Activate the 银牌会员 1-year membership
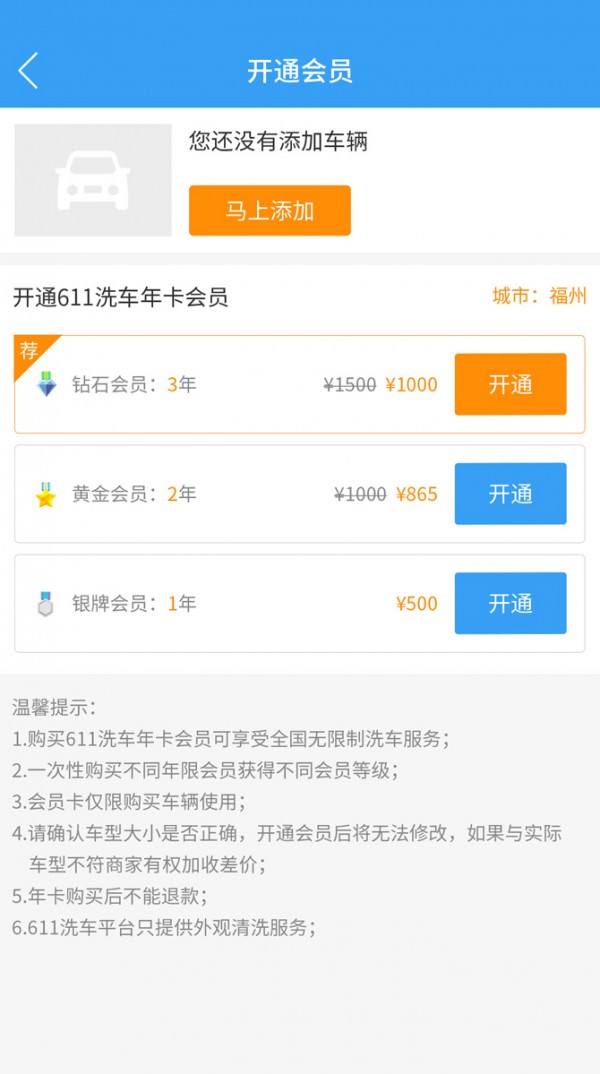Viewport: 600px width, 1074px height. [510, 603]
